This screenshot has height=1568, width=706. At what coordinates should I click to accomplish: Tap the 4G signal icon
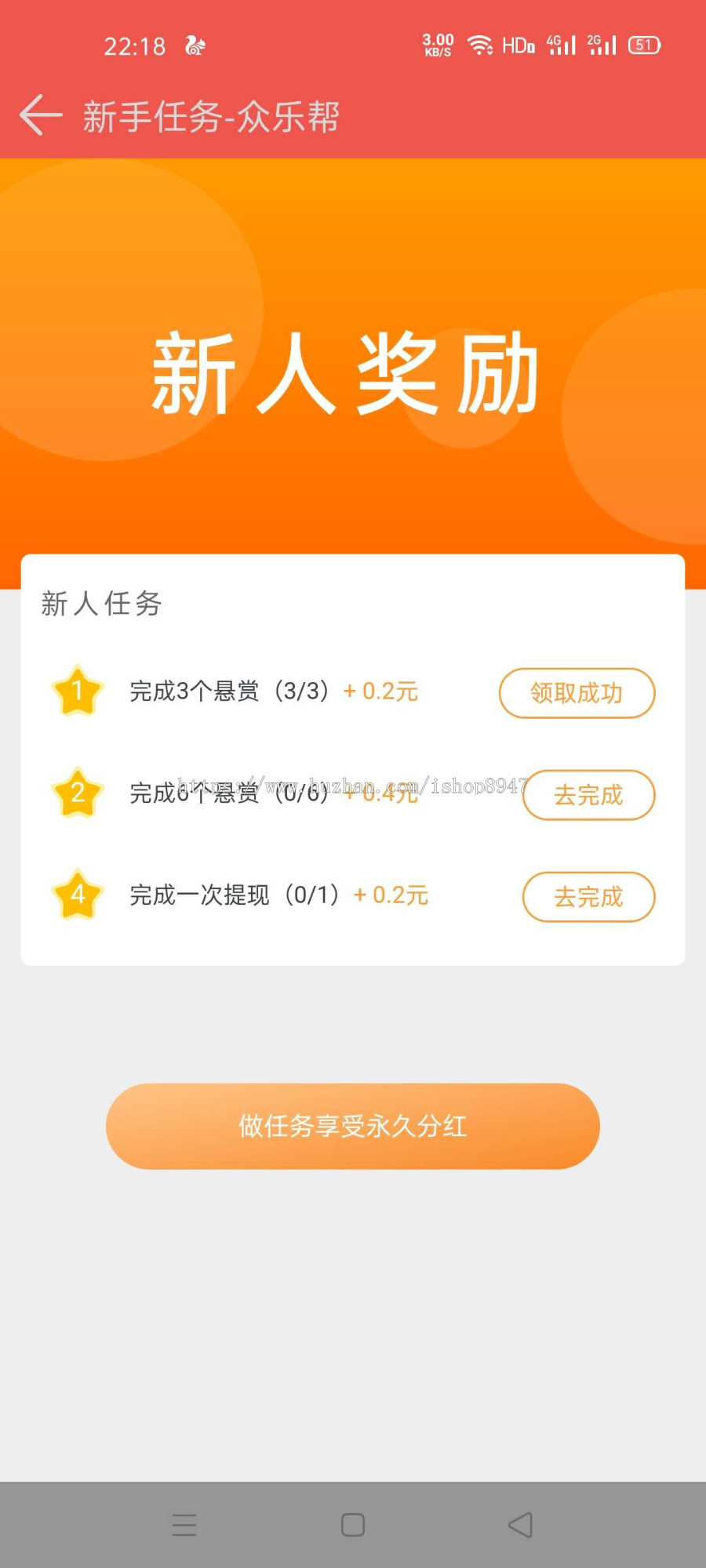tap(562, 45)
